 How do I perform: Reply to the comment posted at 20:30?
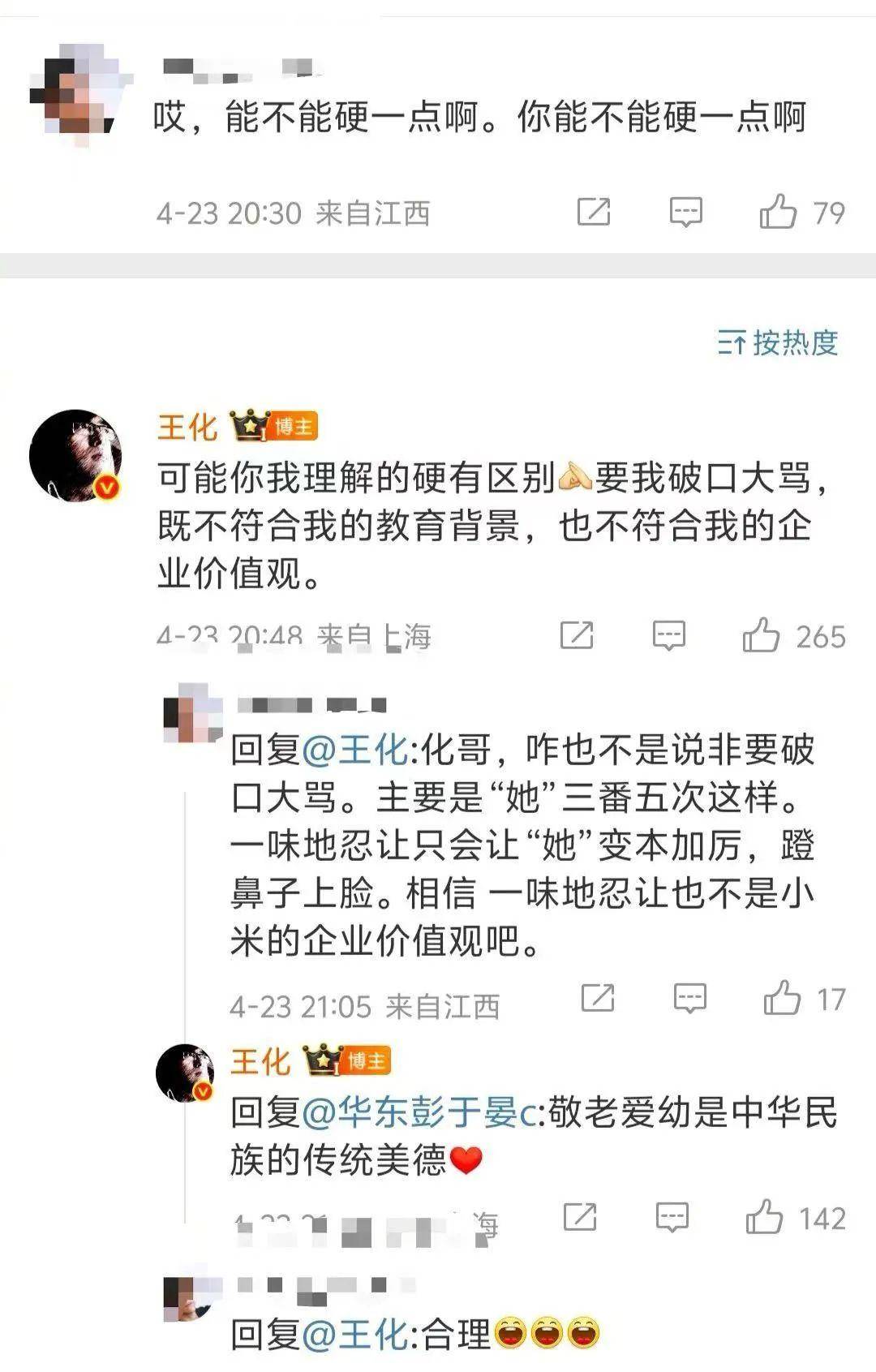click(x=685, y=213)
